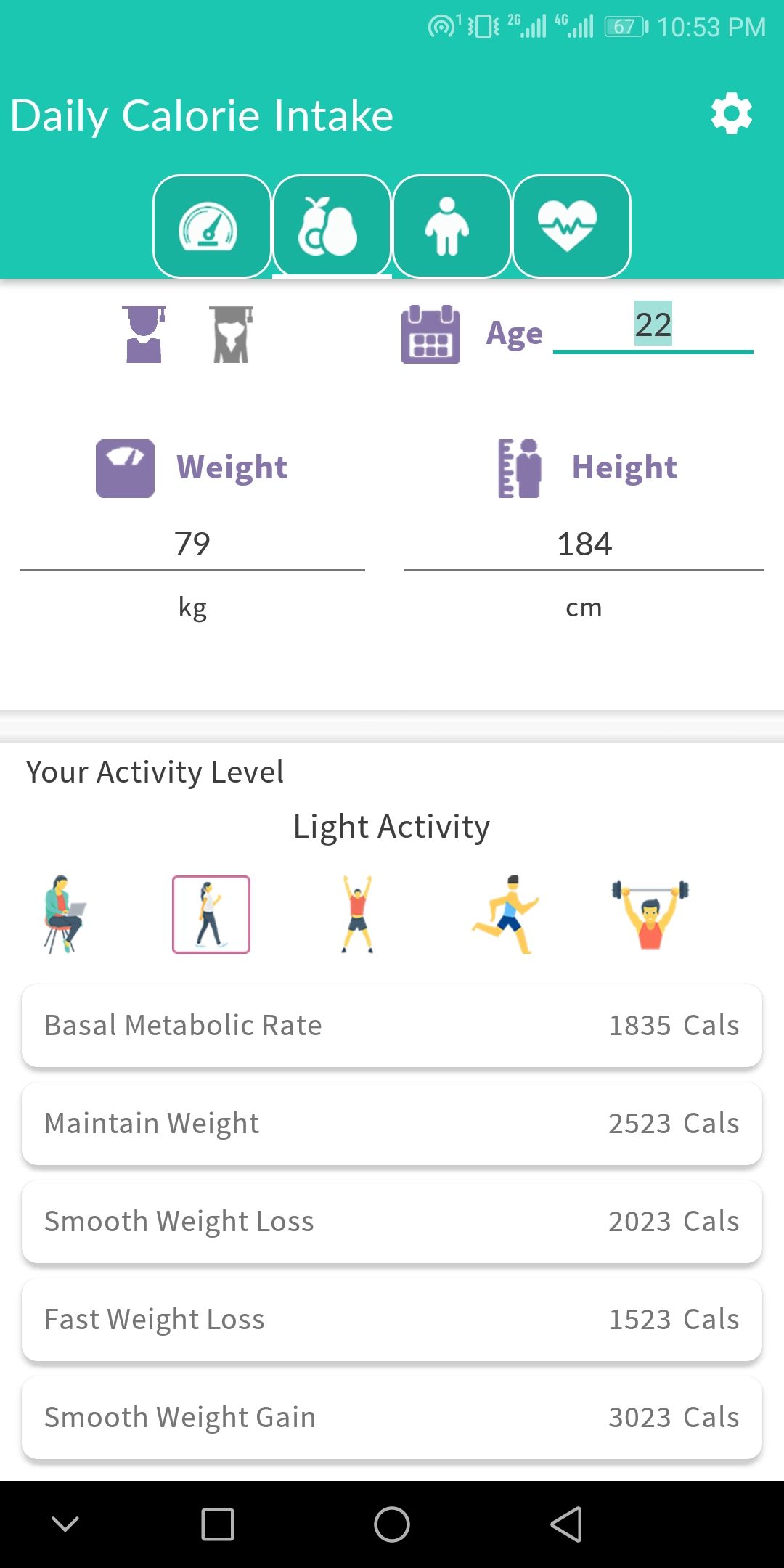Switch to the speedometer gauge tab
Viewport: 784px width, 1568px height.
(212, 226)
